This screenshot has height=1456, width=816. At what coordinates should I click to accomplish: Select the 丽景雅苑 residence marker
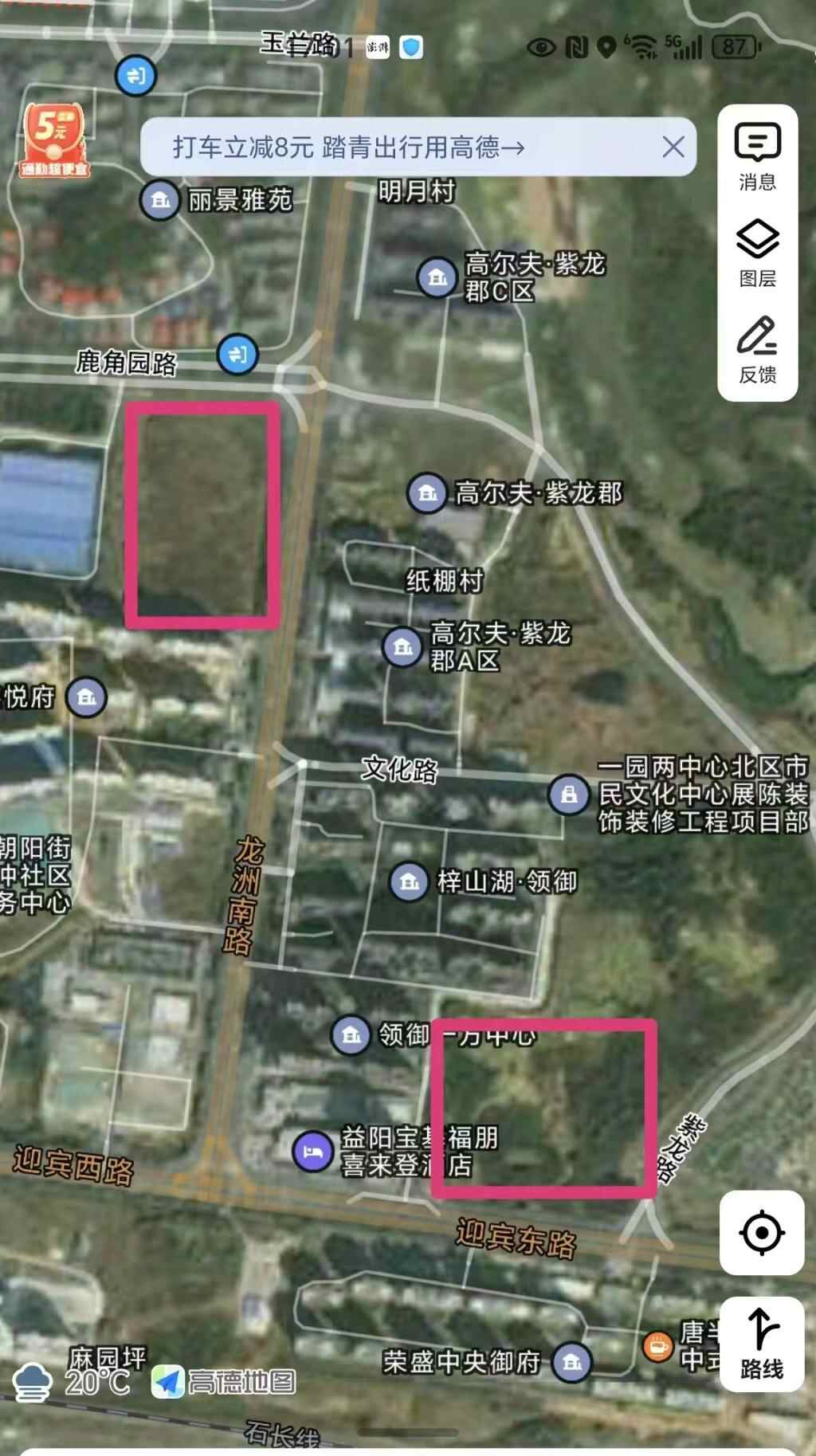pyautogui.click(x=160, y=199)
